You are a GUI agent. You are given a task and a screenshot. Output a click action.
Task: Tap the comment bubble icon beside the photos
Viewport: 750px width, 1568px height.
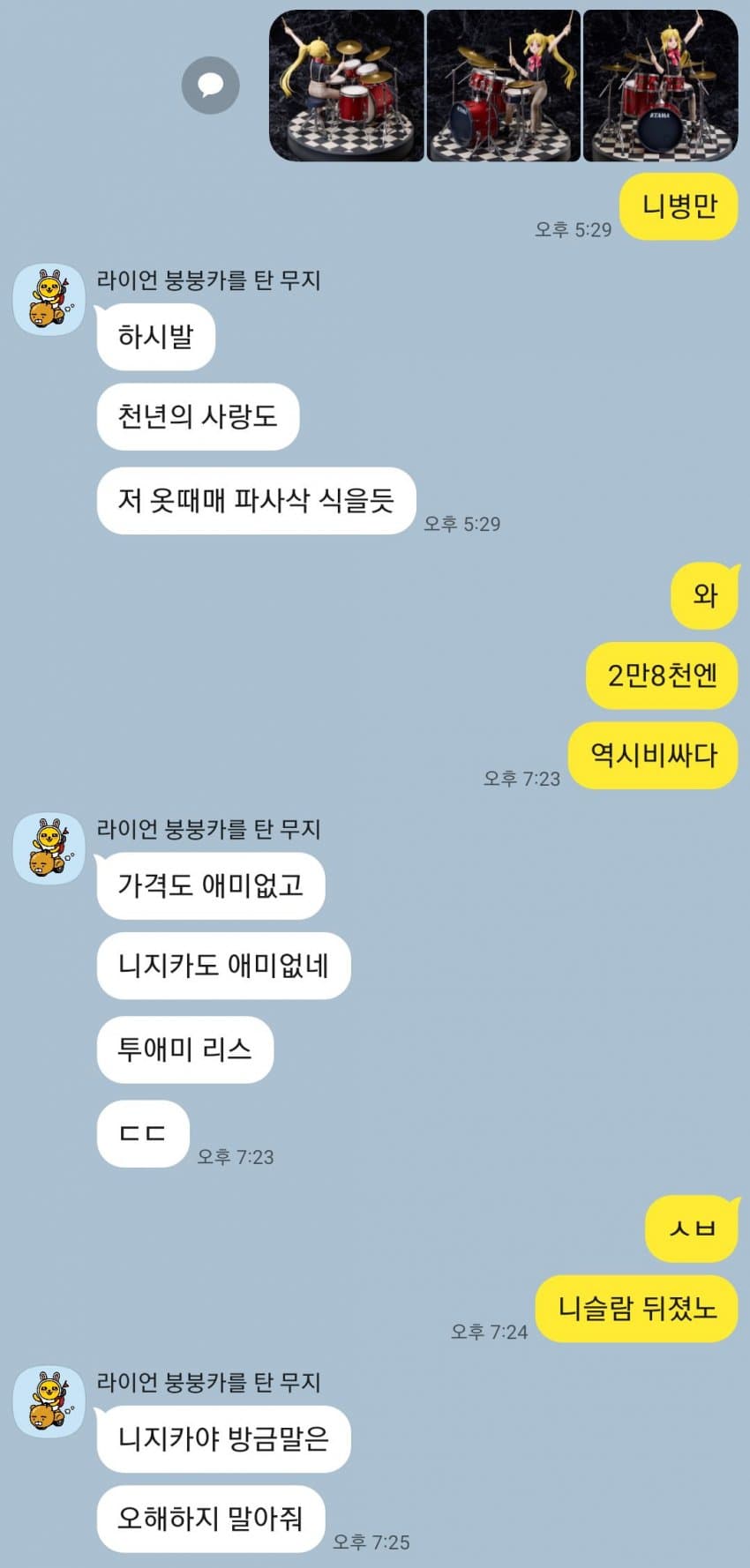tap(210, 86)
